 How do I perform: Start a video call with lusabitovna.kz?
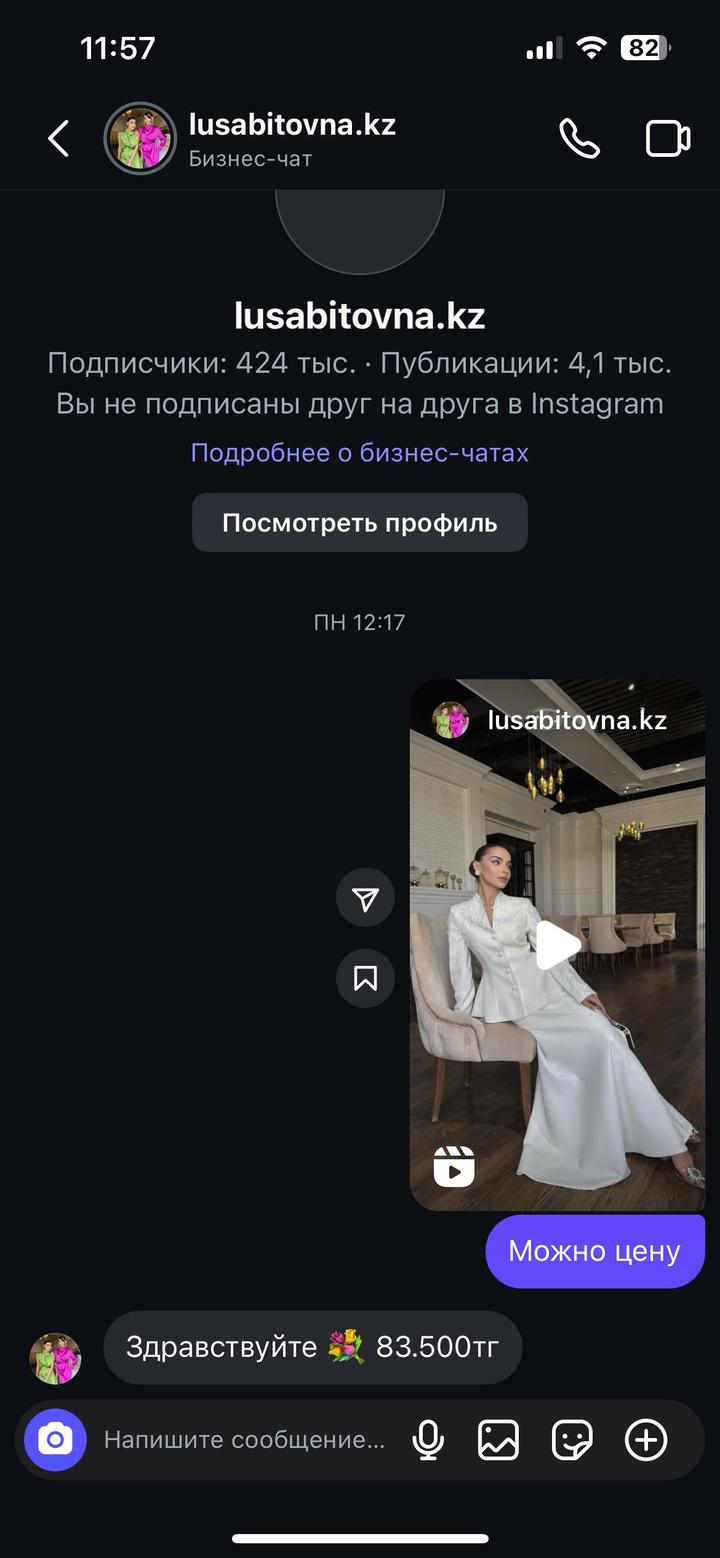click(x=668, y=139)
